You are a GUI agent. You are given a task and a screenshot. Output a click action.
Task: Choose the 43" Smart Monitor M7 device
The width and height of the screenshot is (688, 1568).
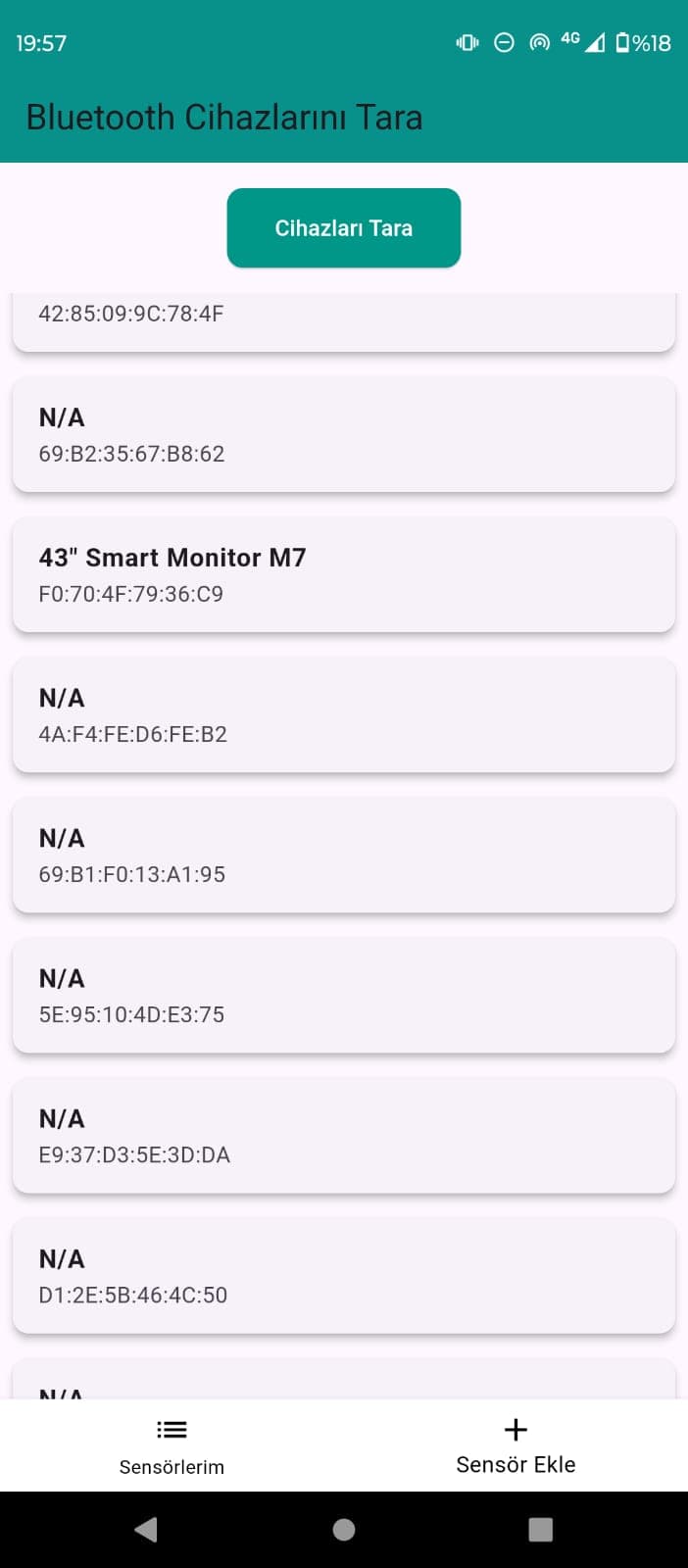(343, 575)
